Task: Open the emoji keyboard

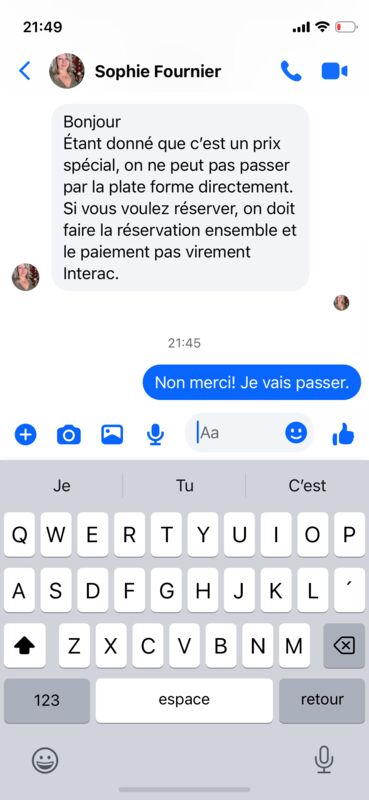Action: [45, 760]
